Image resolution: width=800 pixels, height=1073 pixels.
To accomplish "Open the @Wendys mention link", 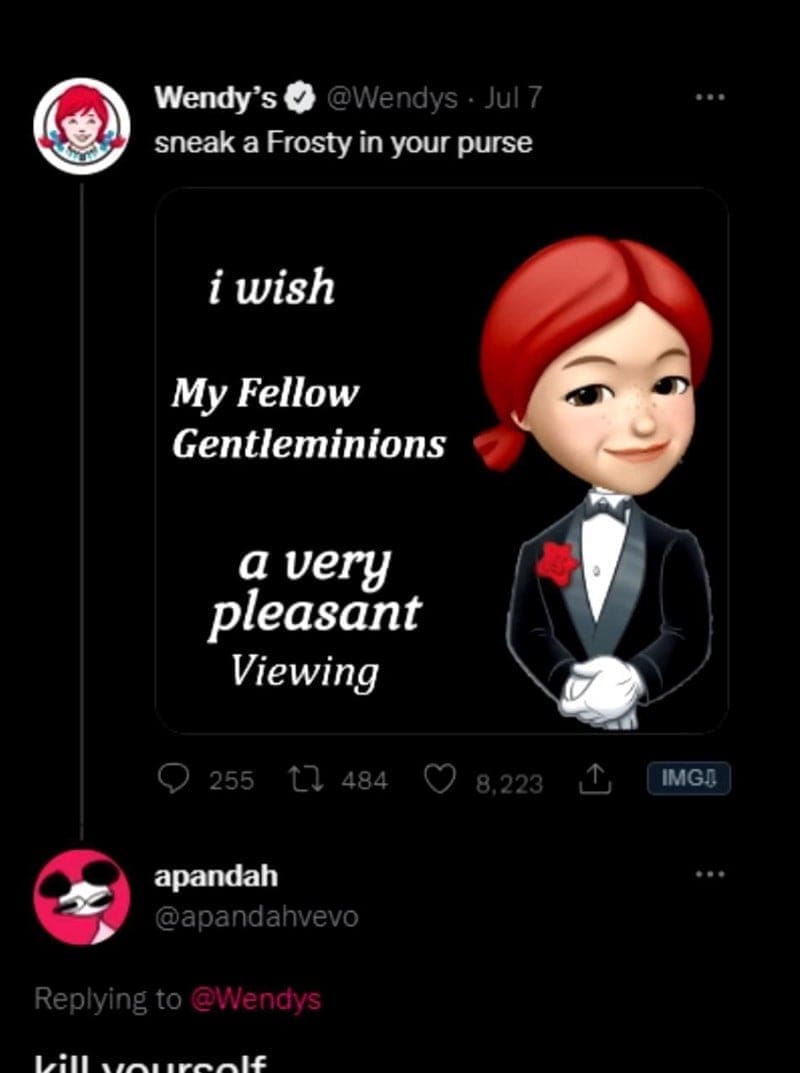I will tap(255, 998).
